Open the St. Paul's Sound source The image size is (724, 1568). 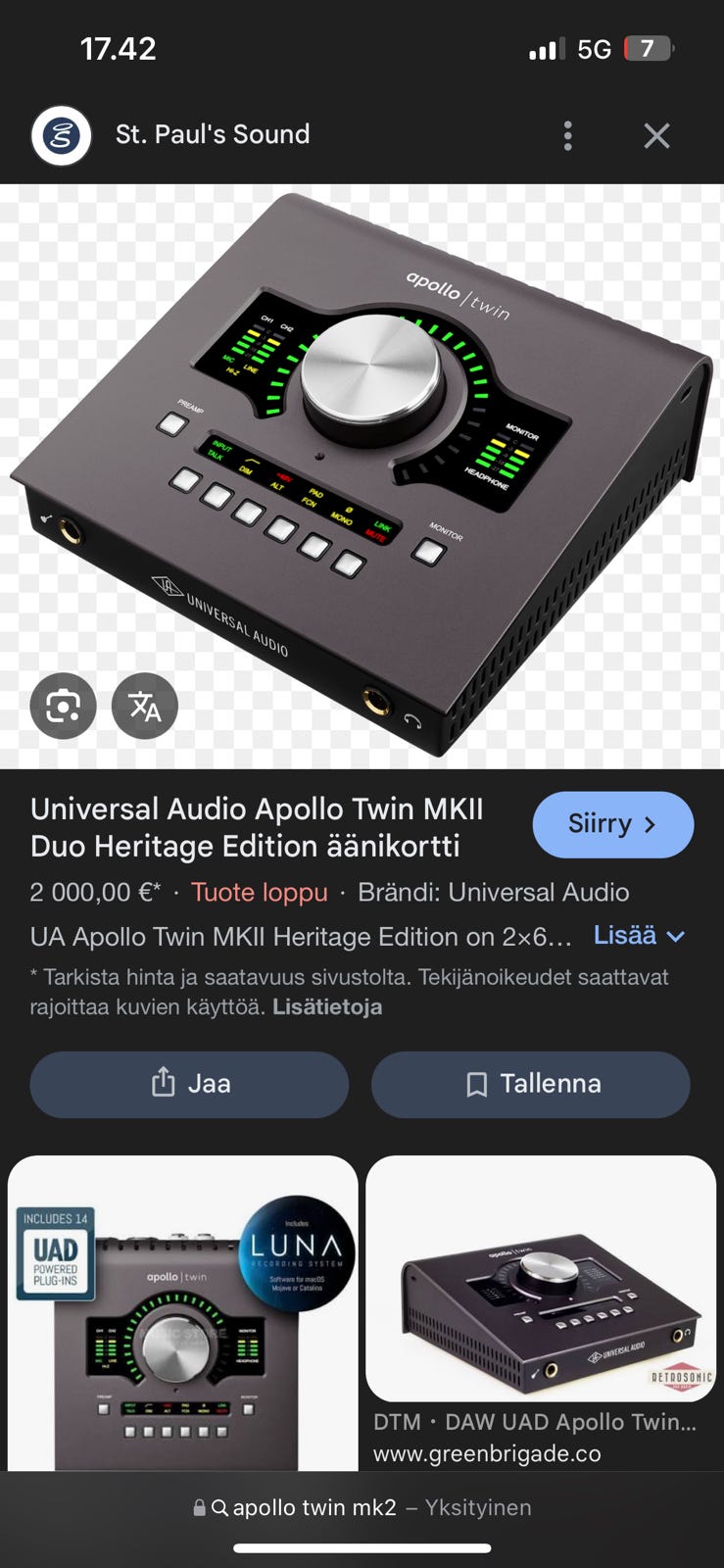212,134
